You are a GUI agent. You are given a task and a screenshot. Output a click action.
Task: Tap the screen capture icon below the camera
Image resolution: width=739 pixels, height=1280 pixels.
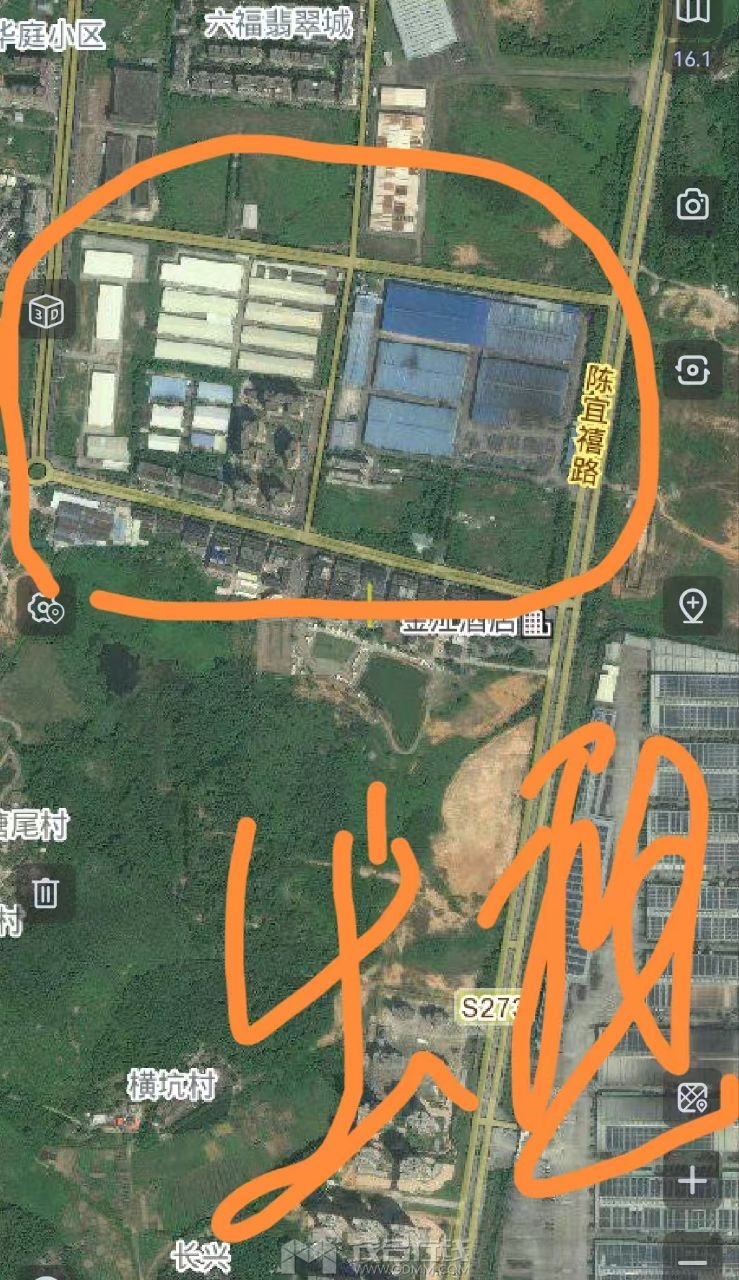692,370
